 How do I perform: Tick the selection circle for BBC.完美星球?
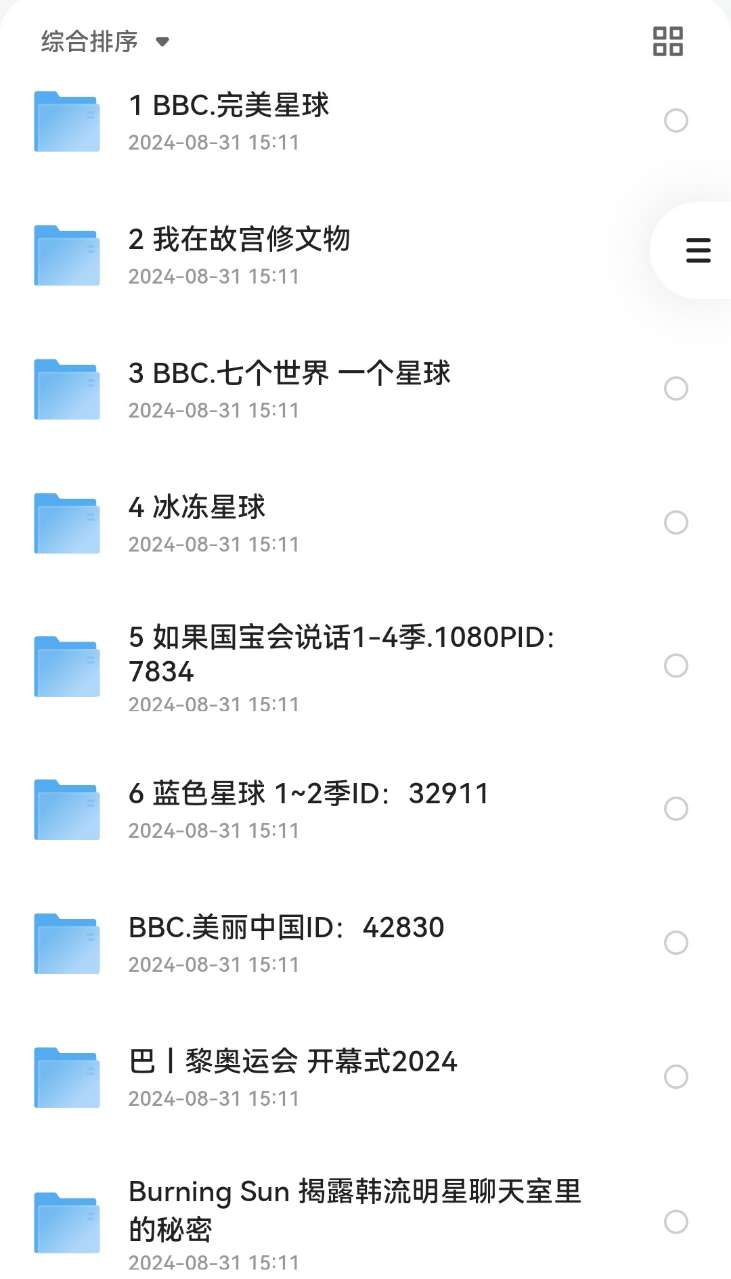[x=677, y=120]
